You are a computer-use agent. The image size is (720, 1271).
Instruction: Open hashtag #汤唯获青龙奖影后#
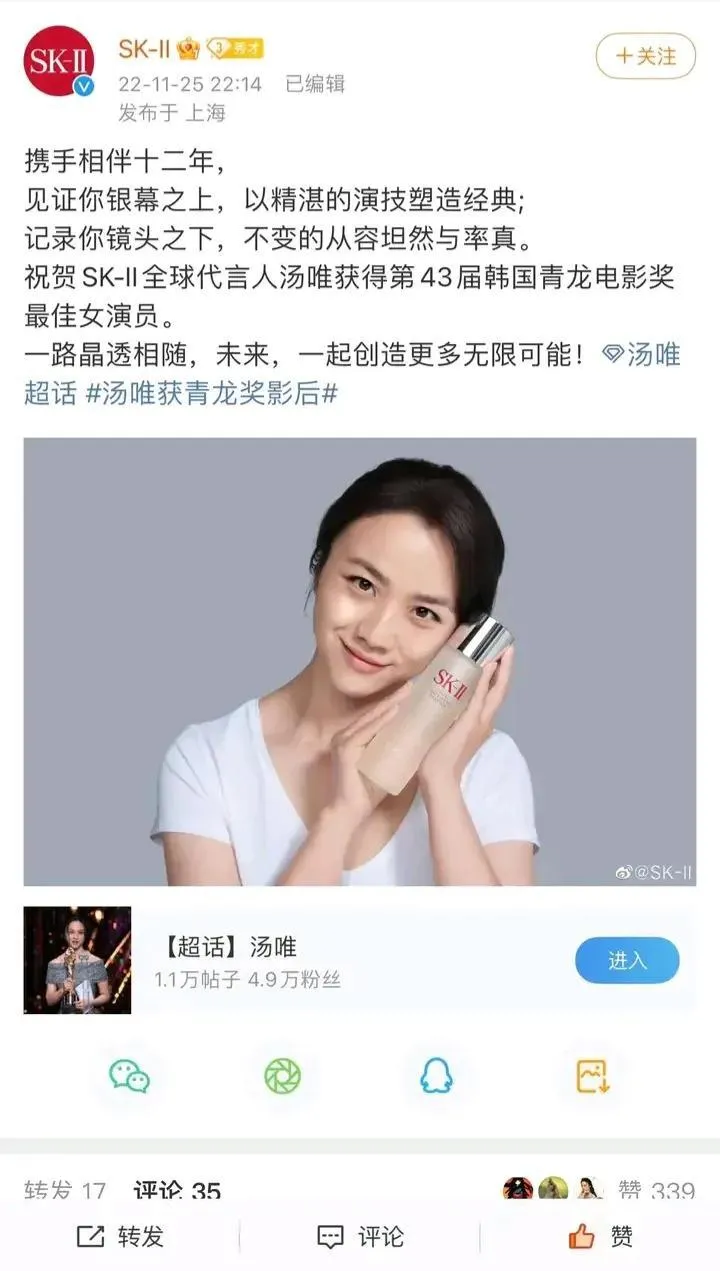tap(211, 394)
